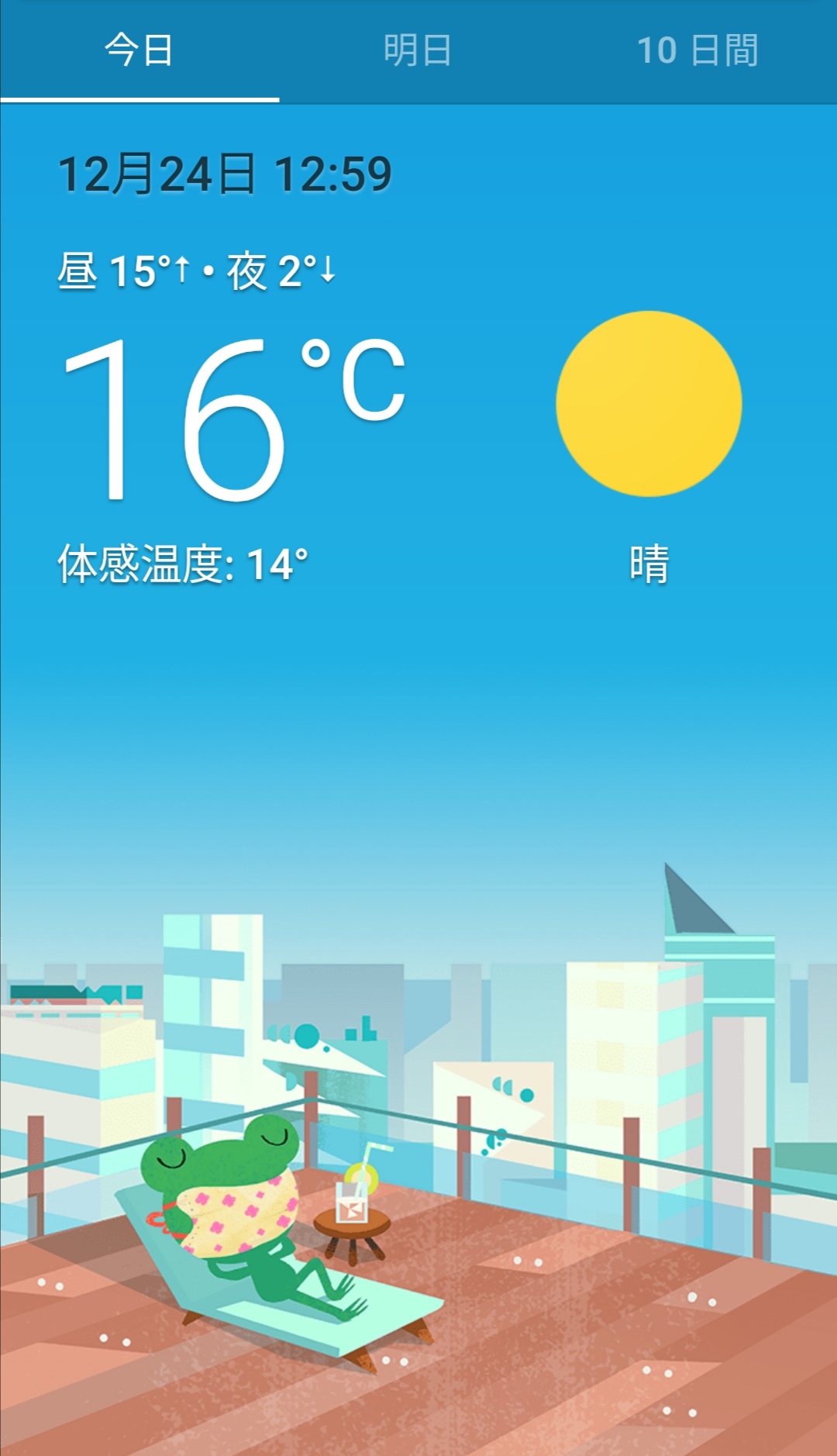Switch to the 明日 tab
This screenshot has width=837, height=1456.
click(x=418, y=51)
